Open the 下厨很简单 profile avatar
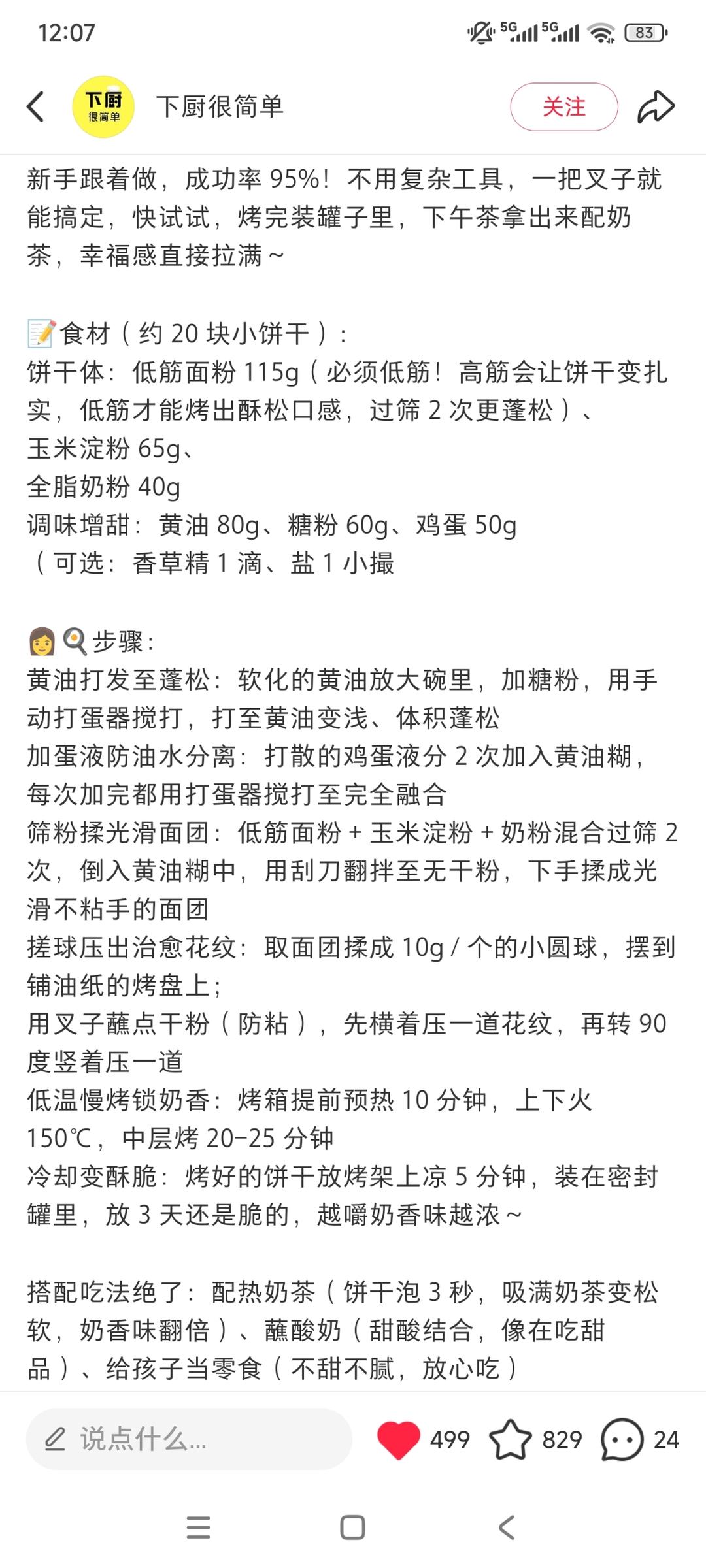706x1568 pixels. click(103, 106)
